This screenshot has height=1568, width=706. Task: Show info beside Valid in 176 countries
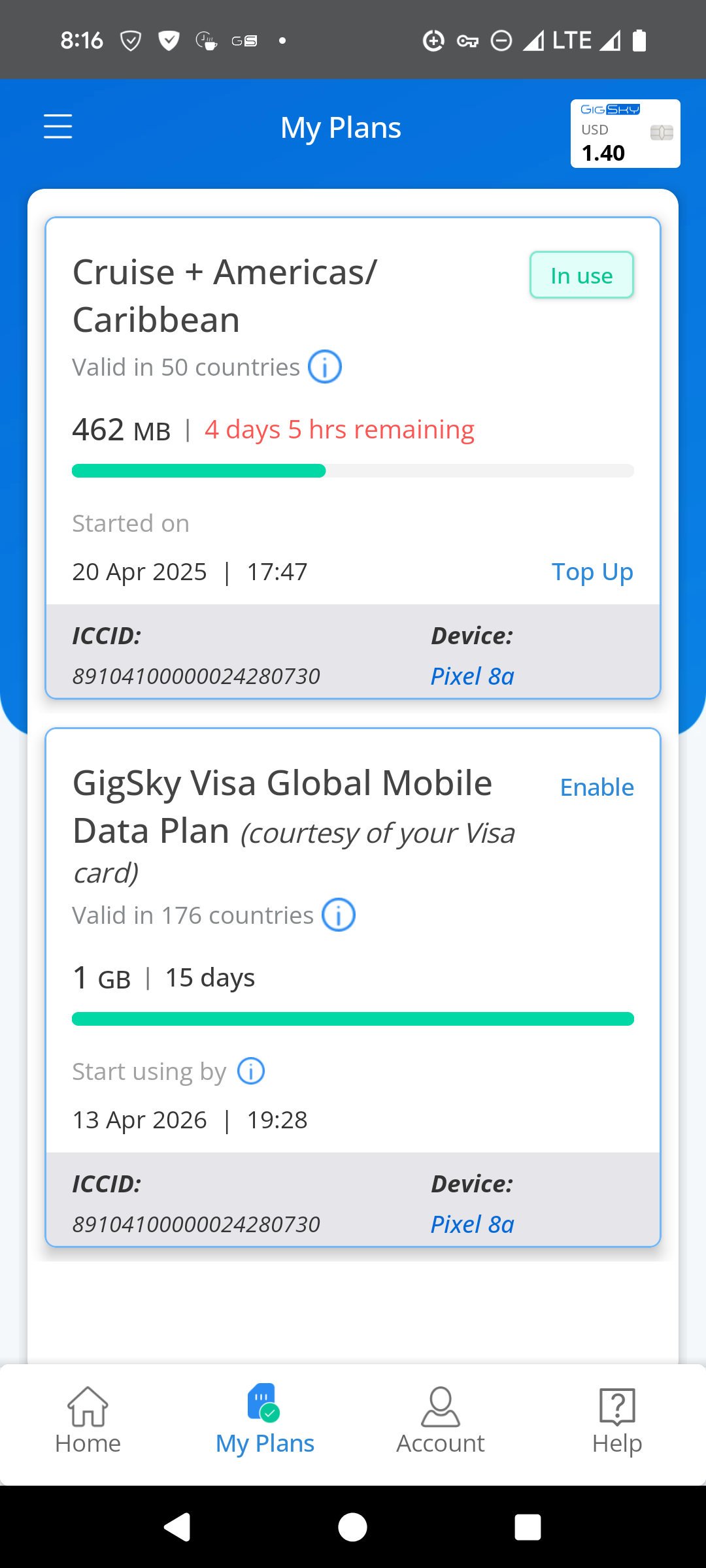click(339, 915)
